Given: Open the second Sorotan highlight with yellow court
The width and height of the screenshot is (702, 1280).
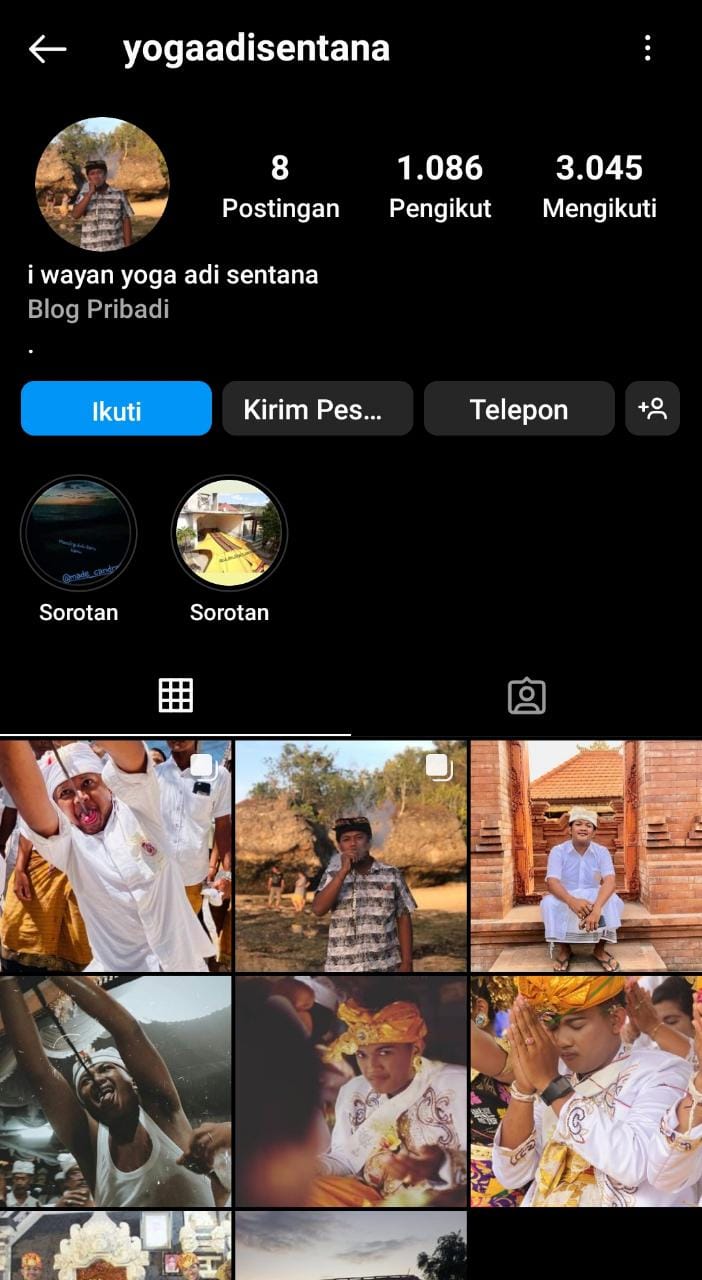Looking at the screenshot, I should coord(229,533).
